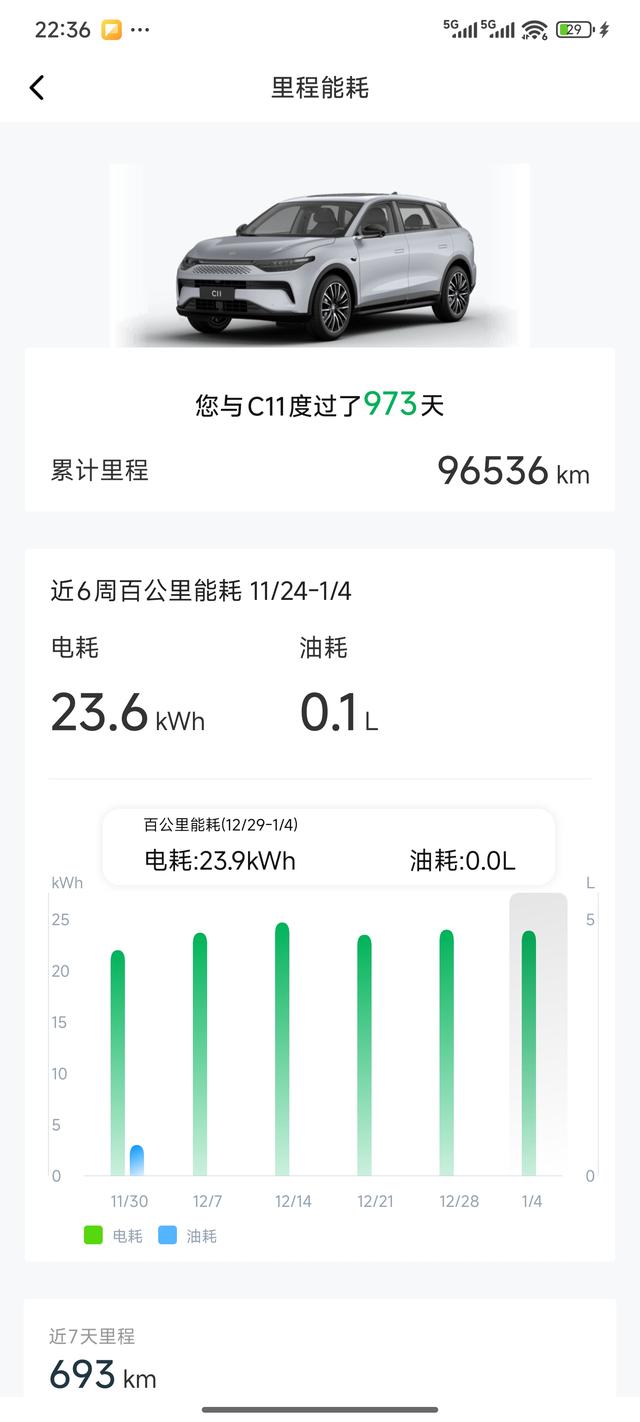
Task: Select the 12/7 week bar in chart
Action: [200, 1055]
